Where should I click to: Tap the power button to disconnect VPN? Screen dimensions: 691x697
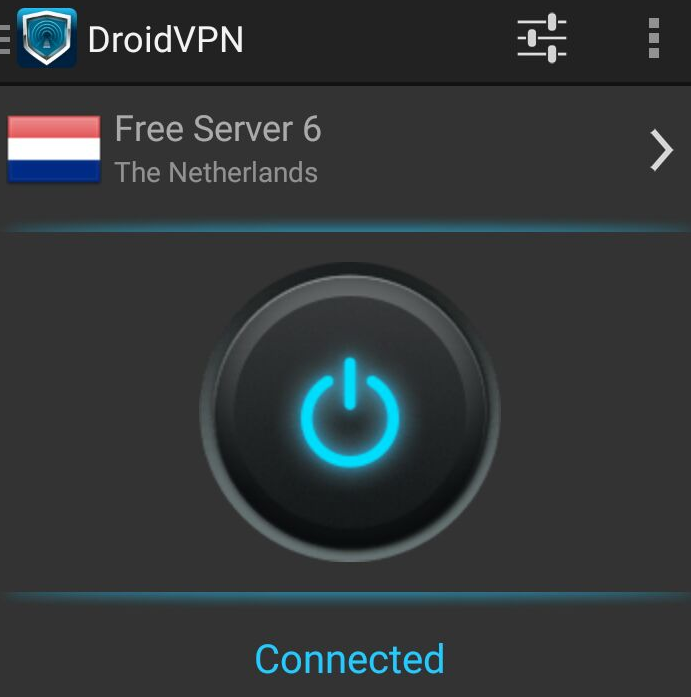(349, 412)
